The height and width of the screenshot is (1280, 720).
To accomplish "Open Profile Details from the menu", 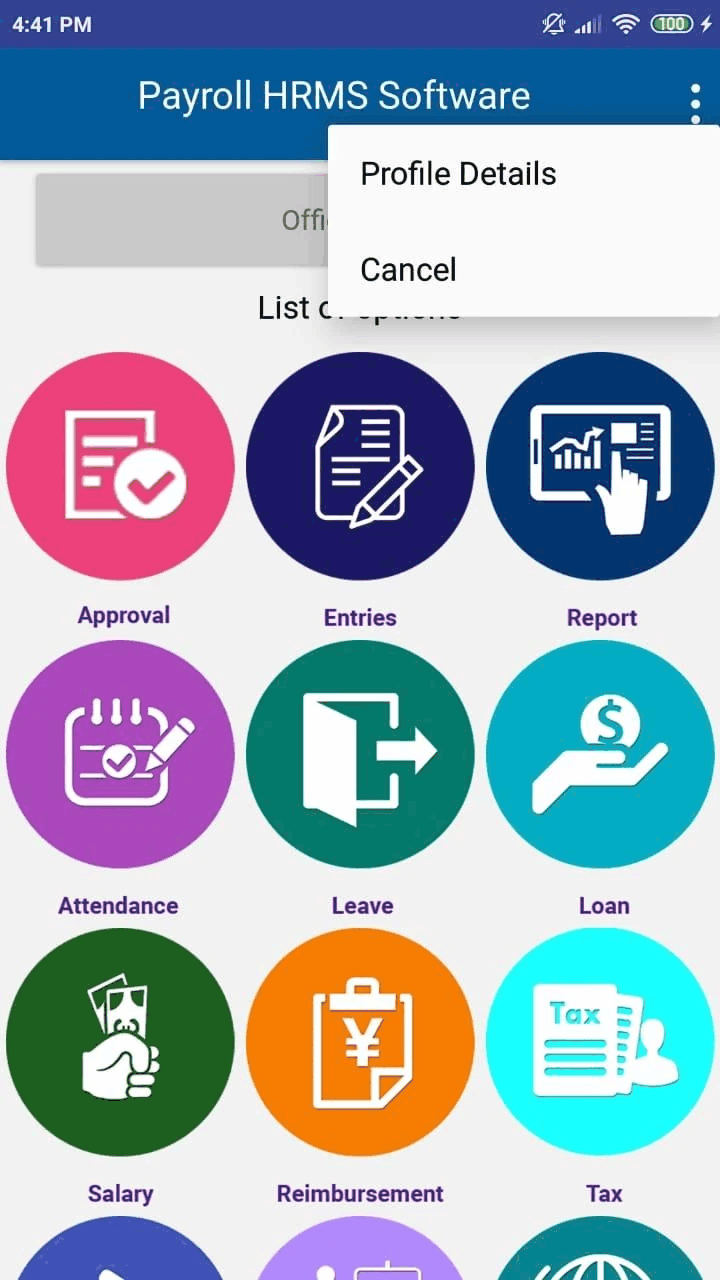I will tap(458, 174).
